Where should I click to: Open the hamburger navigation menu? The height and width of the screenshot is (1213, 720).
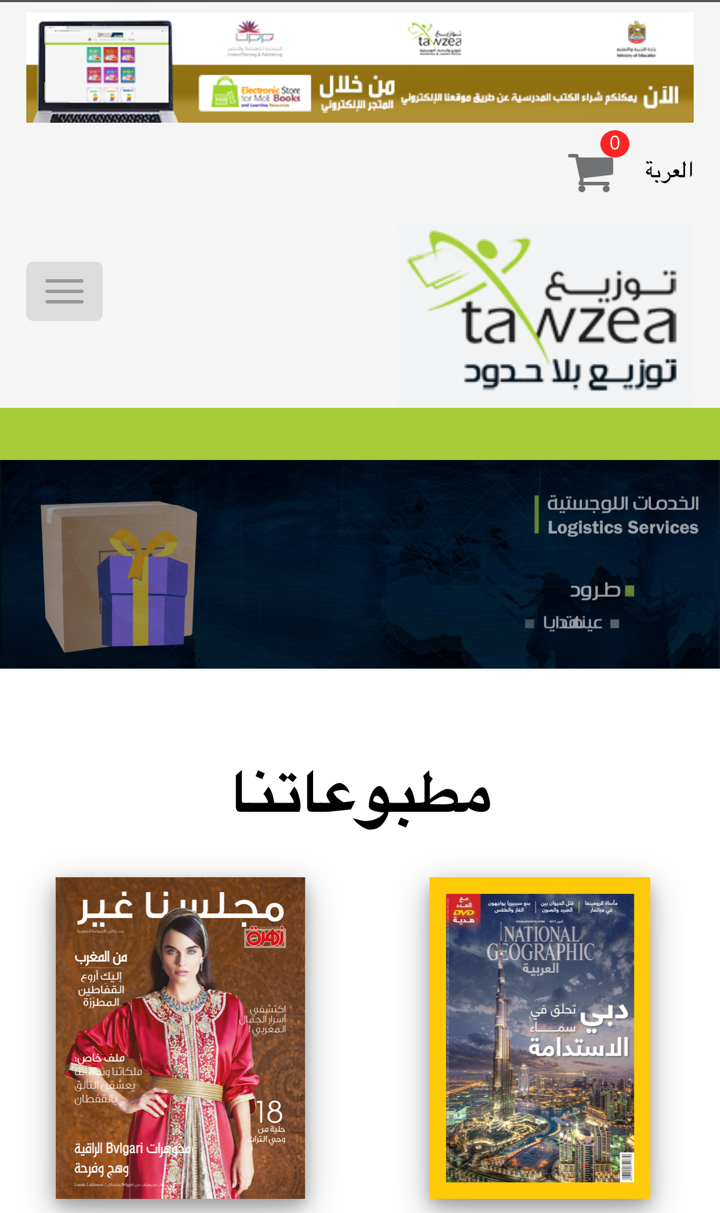coord(64,291)
